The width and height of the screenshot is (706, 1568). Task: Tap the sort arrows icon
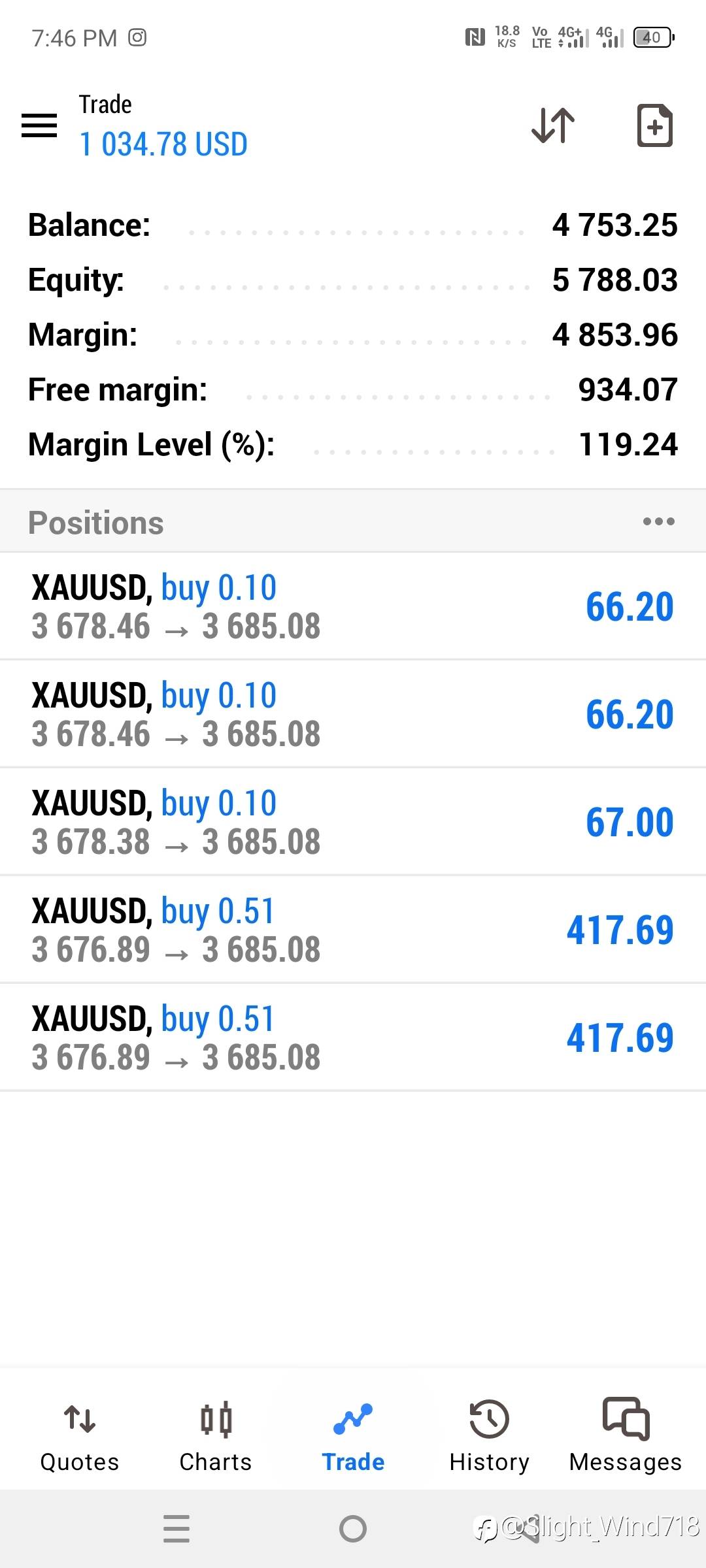[x=553, y=125]
